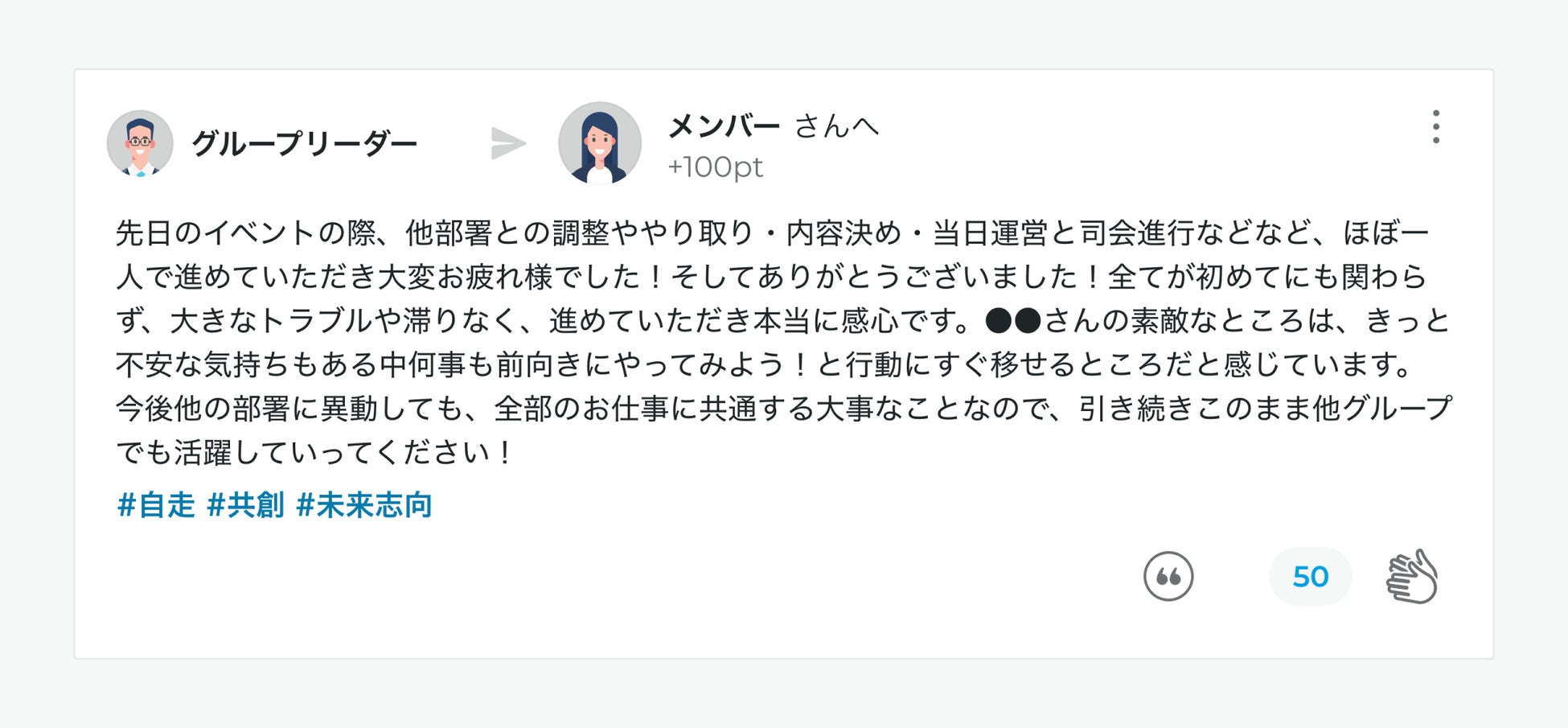
Task: Open the #共創 hashtag
Action: pos(245,505)
